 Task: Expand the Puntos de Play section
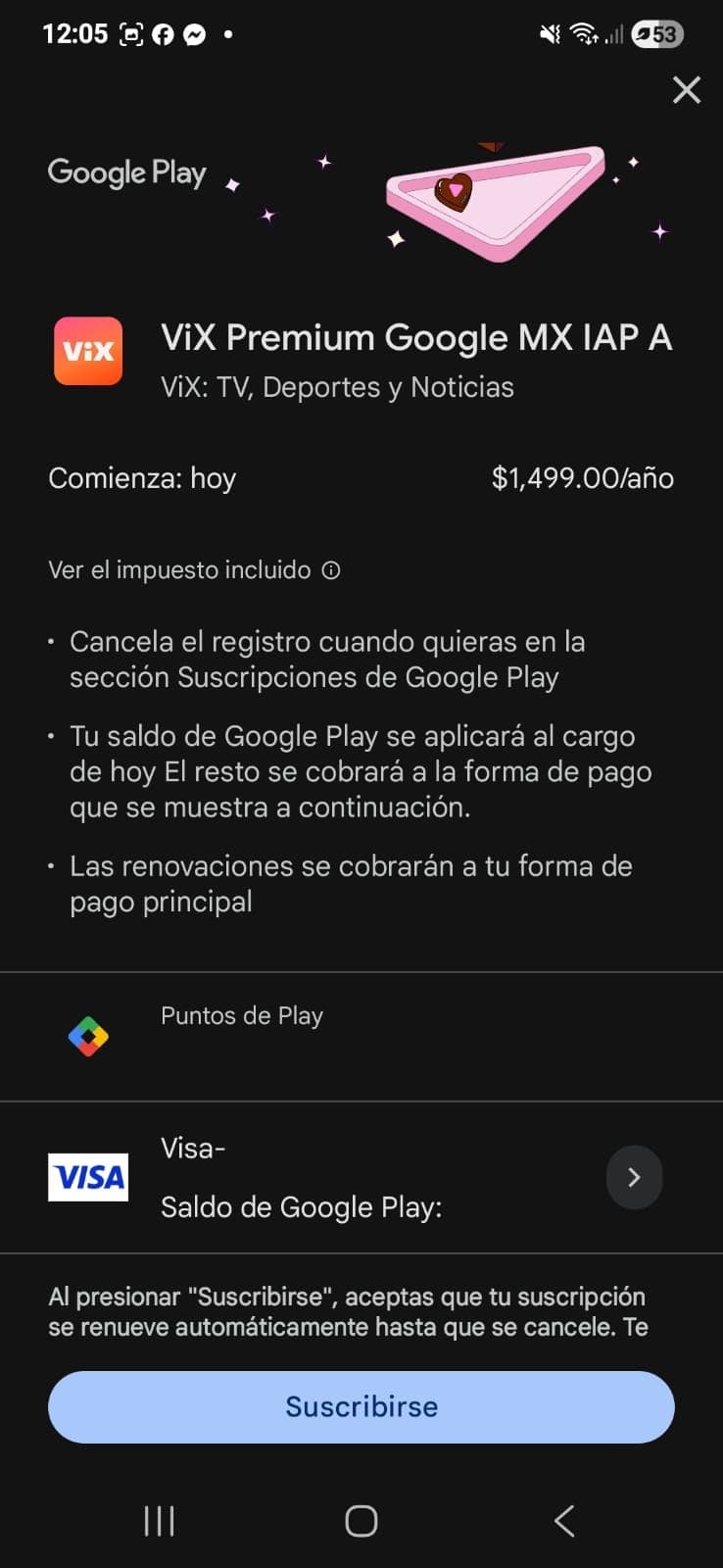click(x=241, y=1016)
